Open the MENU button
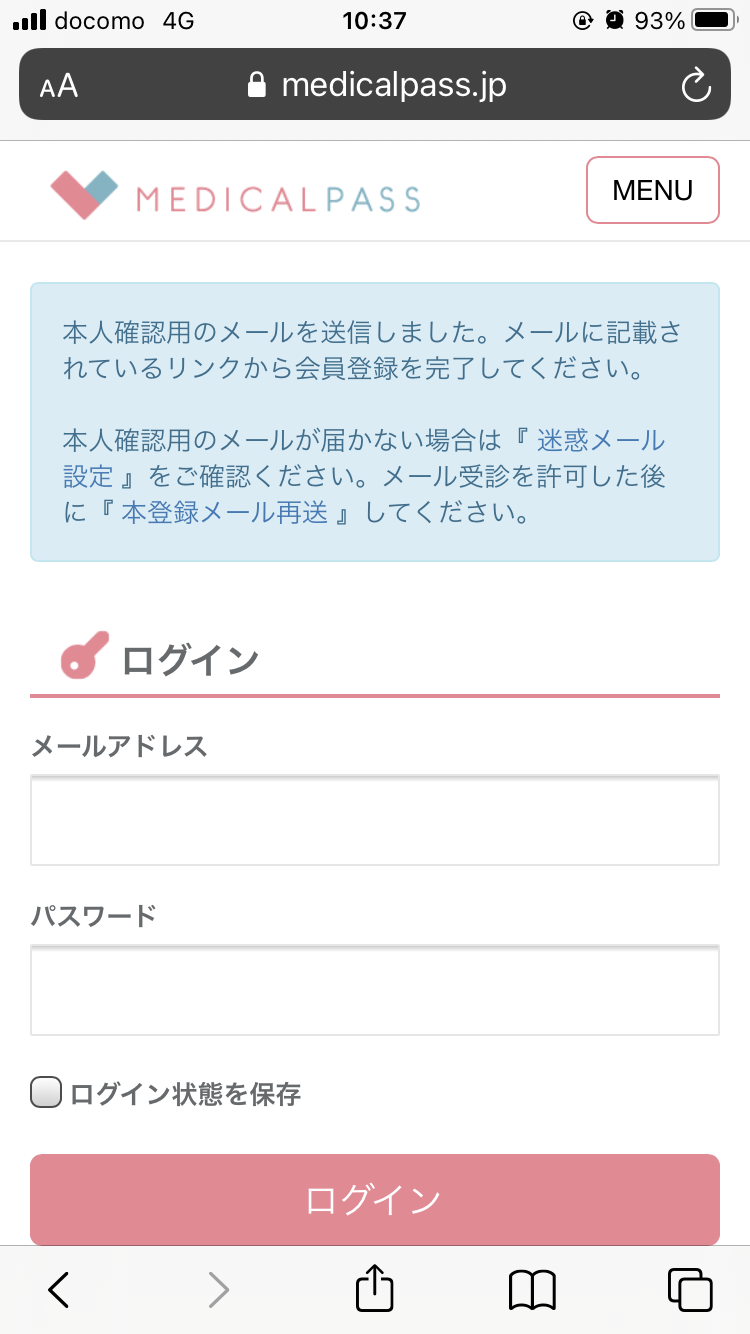Image resolution: width=750 pixels, height=1334 pixels. pos(652,190)
